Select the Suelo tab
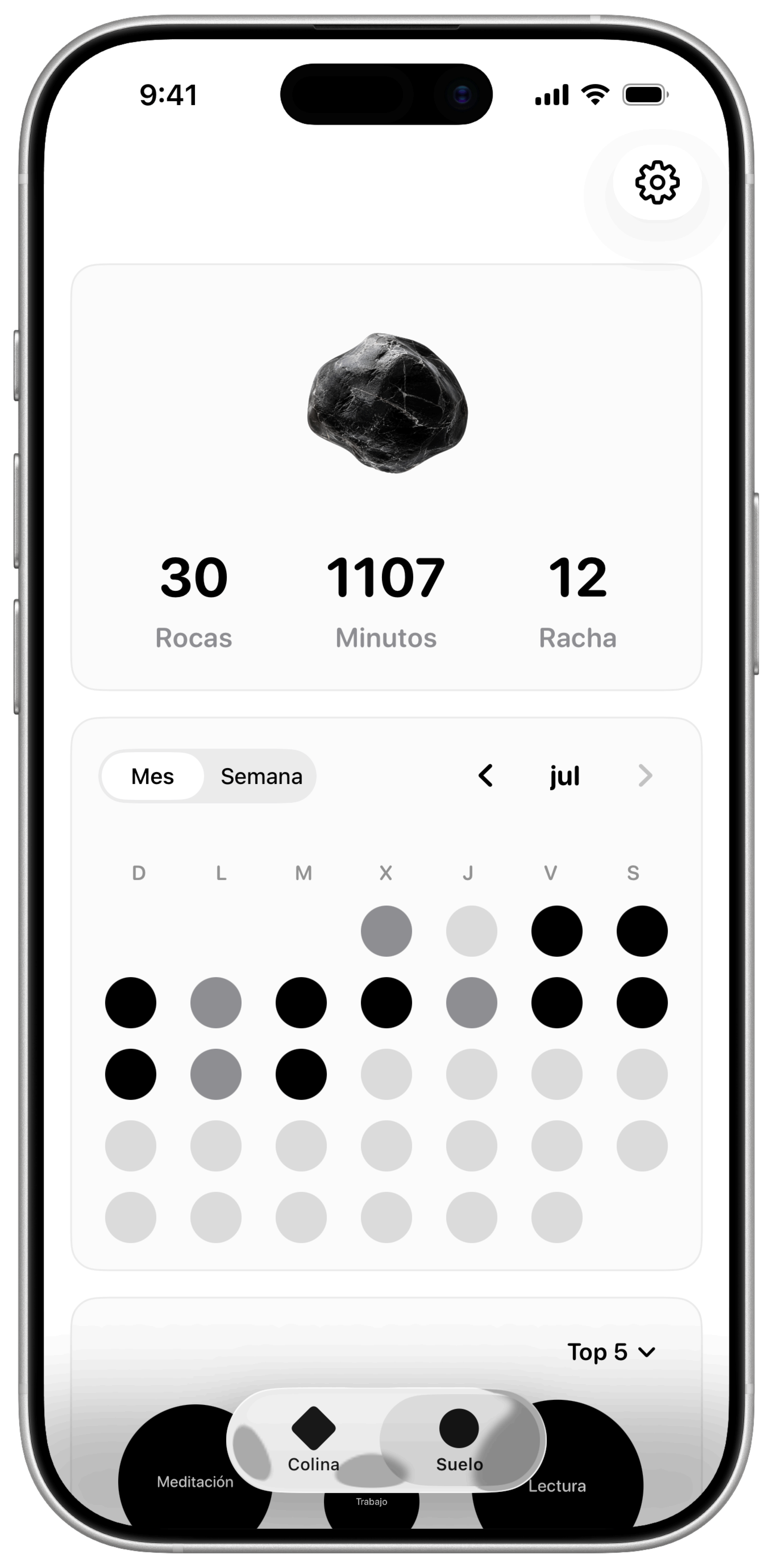Viewport: 773px width, 1568px height. [459, 1440]
